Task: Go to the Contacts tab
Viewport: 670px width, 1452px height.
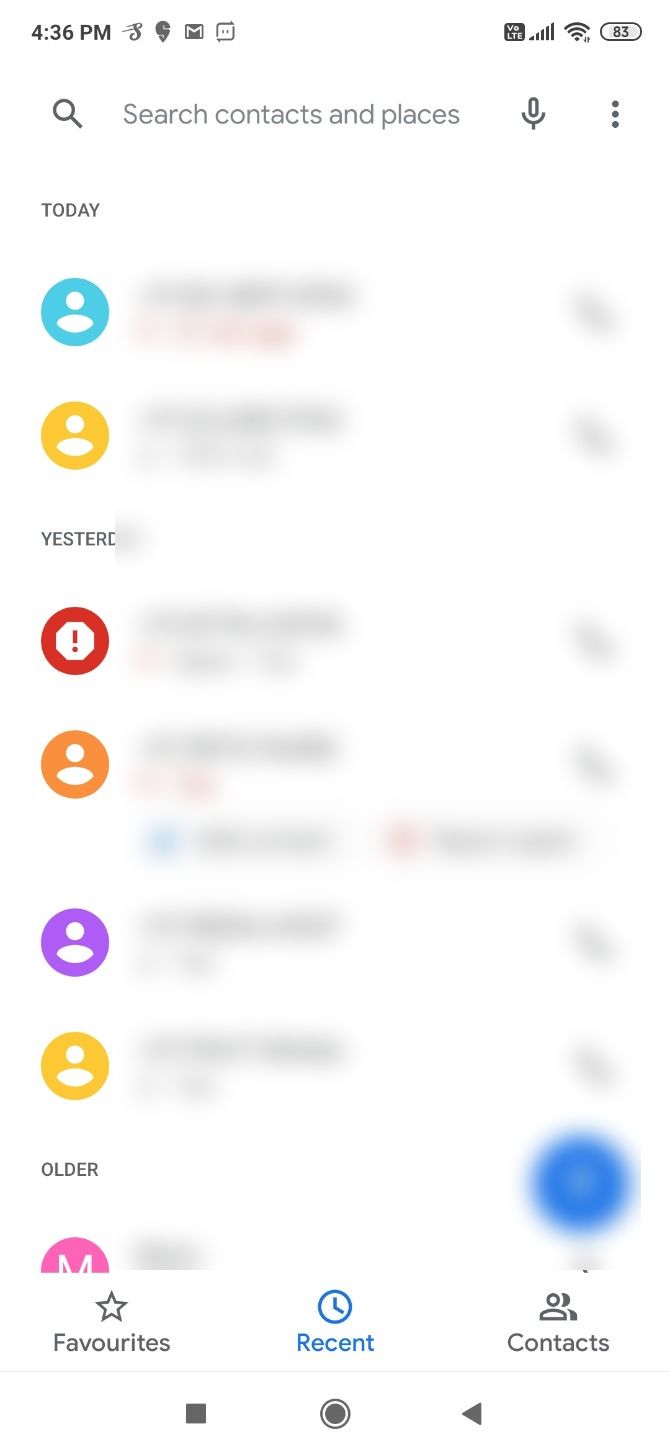Action: pyautogui.click(x=558, y=1321)
